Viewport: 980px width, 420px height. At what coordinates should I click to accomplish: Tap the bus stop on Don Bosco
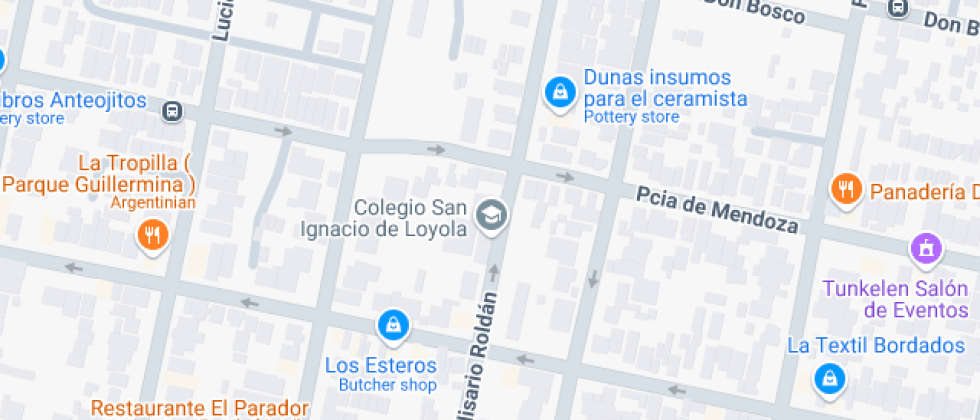pos(898,8)
